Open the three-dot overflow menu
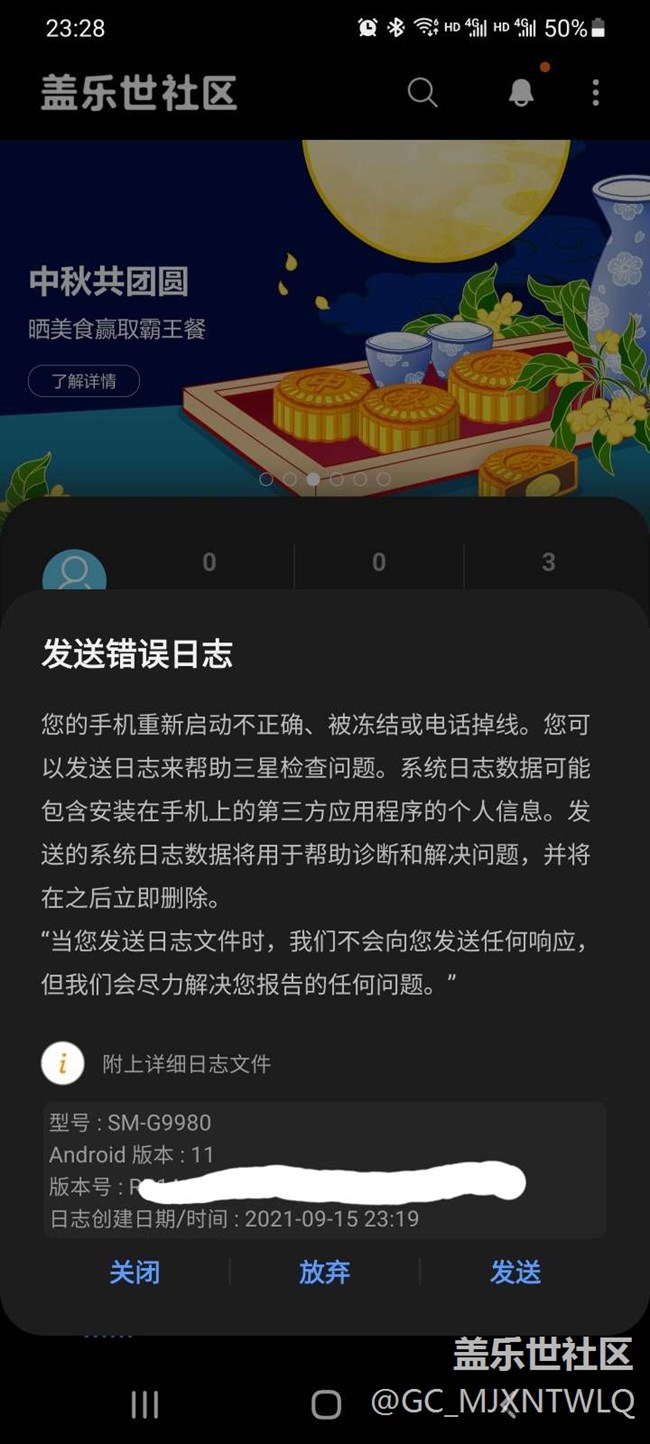650x1444 pixels. [595, 93]
